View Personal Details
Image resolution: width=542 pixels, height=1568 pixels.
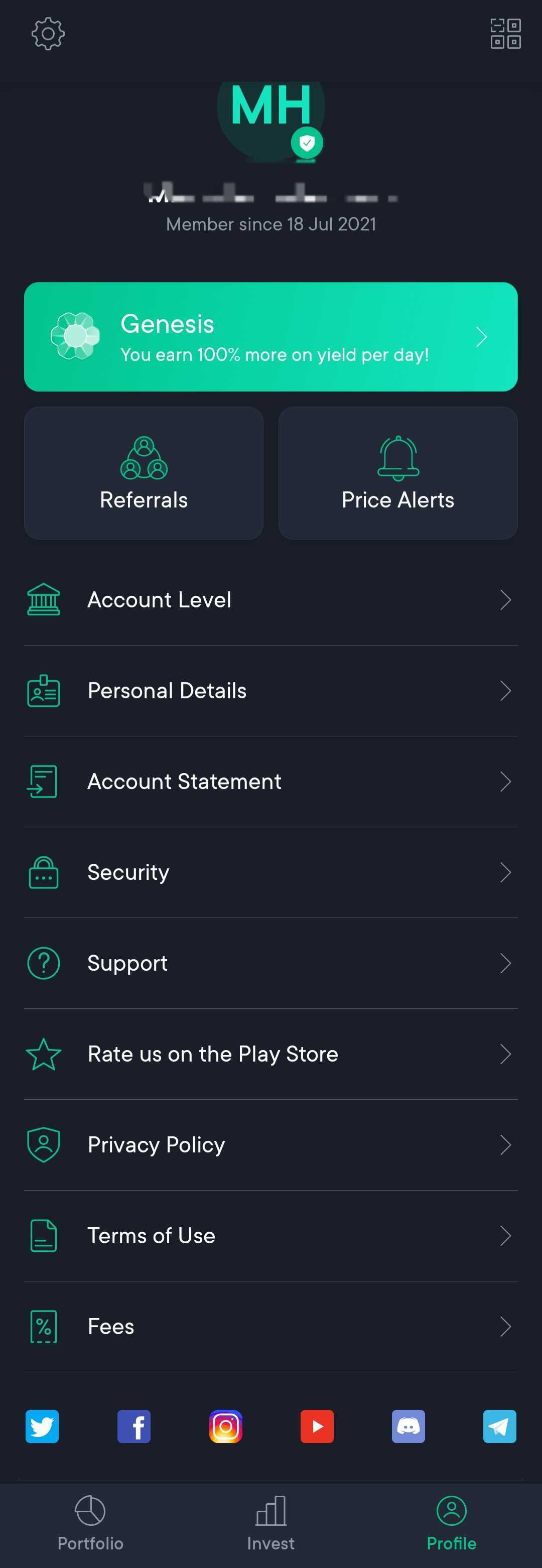tap(270, 690)
